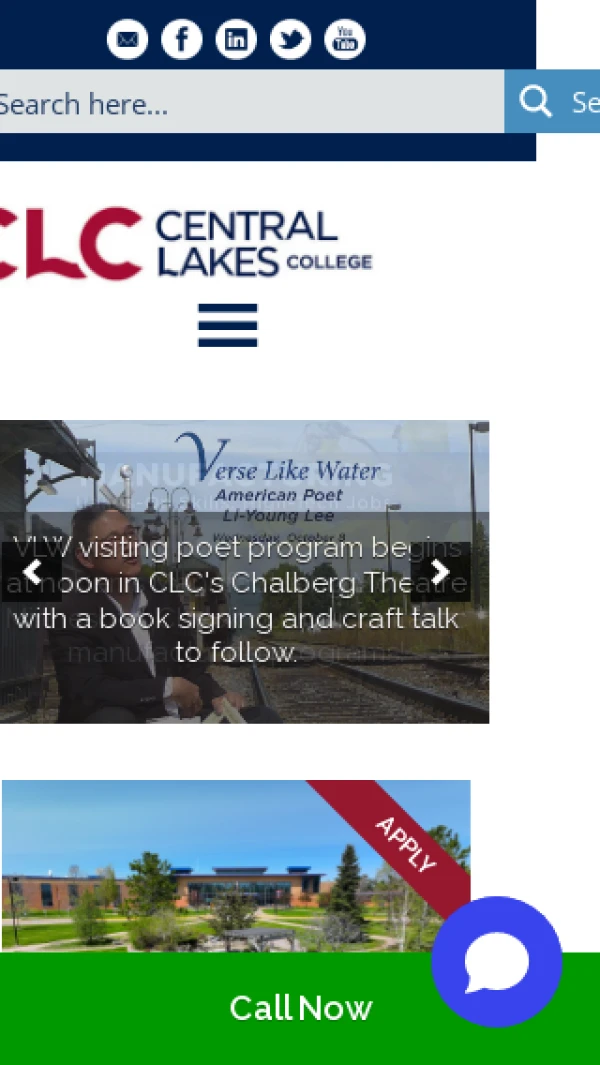Go to previous carousel slide
Viewport: 600px width, 1065px height.
(32, 572)
